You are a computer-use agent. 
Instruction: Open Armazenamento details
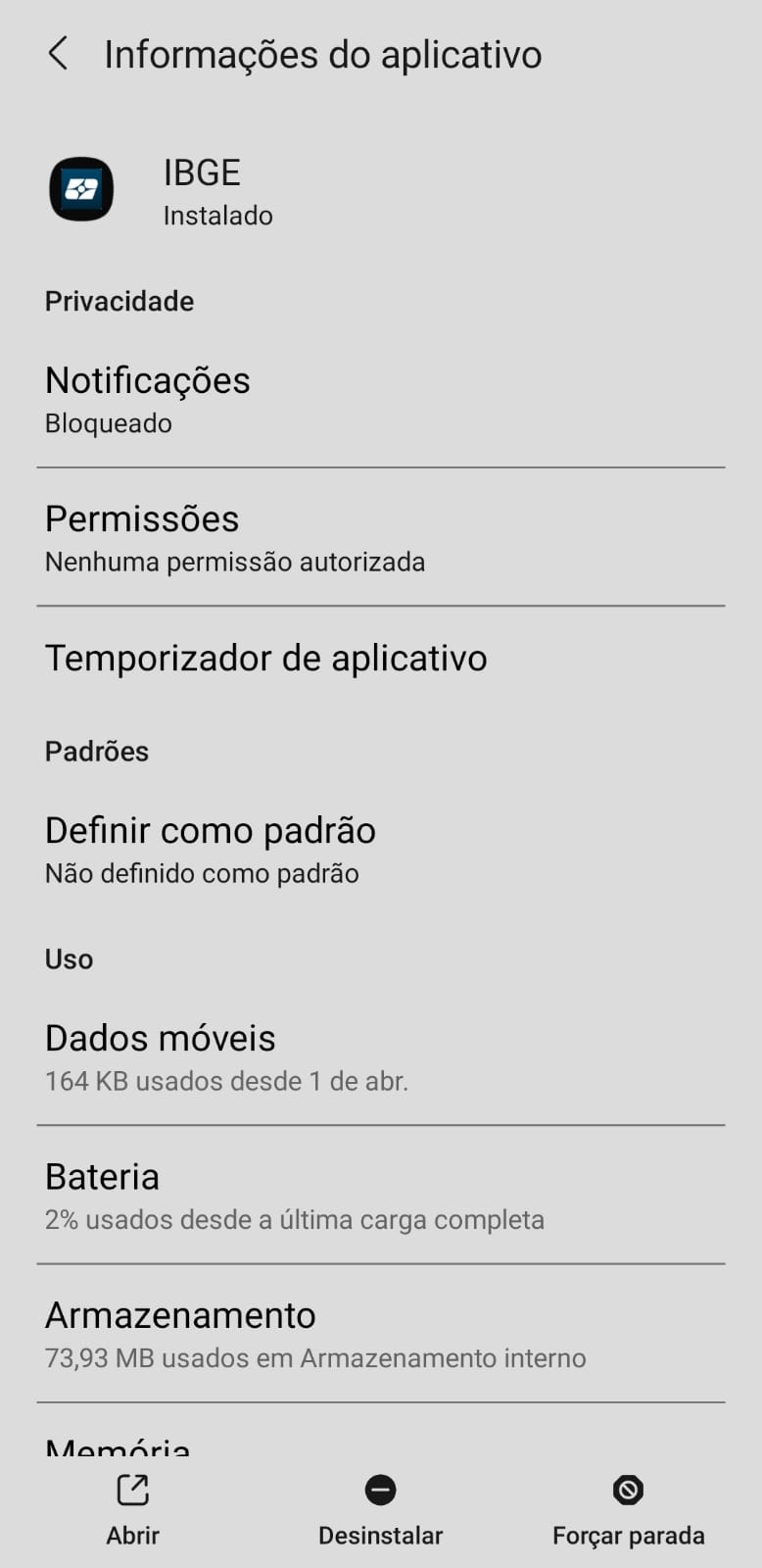click(381, 1334)
